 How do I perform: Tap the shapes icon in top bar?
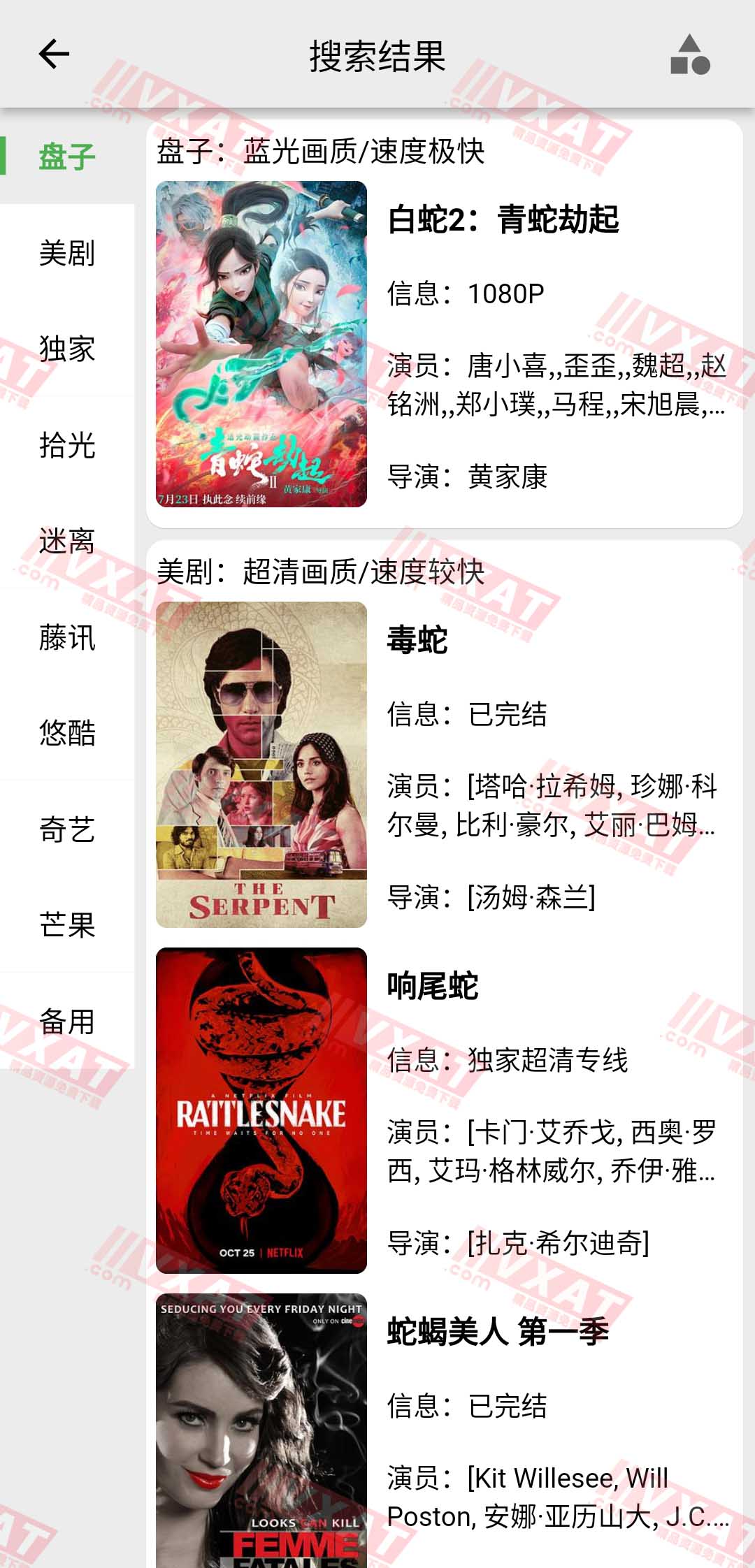(x=689, y=55)
